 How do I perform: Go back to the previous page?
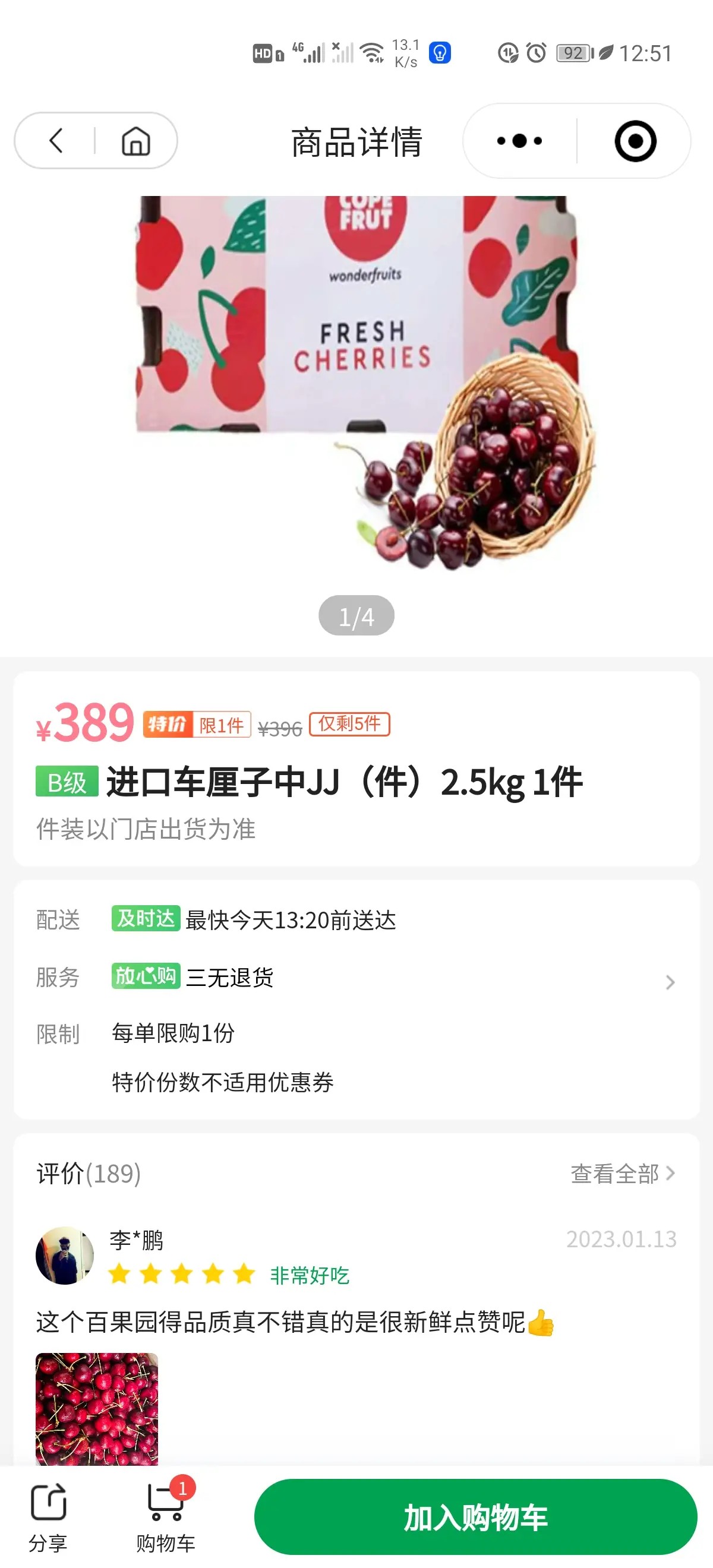[56, 141]
